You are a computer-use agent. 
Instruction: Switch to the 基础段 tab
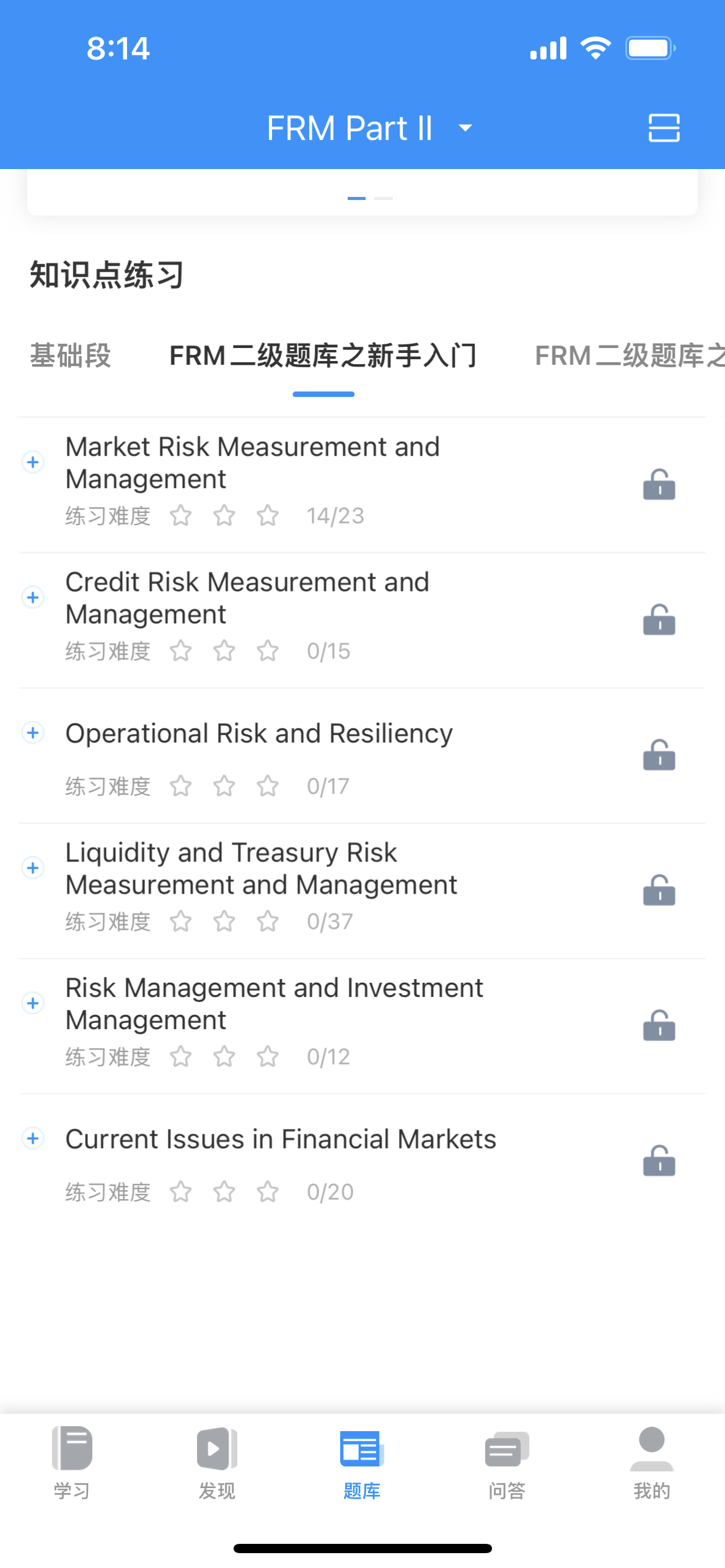(x=71, y=355)
